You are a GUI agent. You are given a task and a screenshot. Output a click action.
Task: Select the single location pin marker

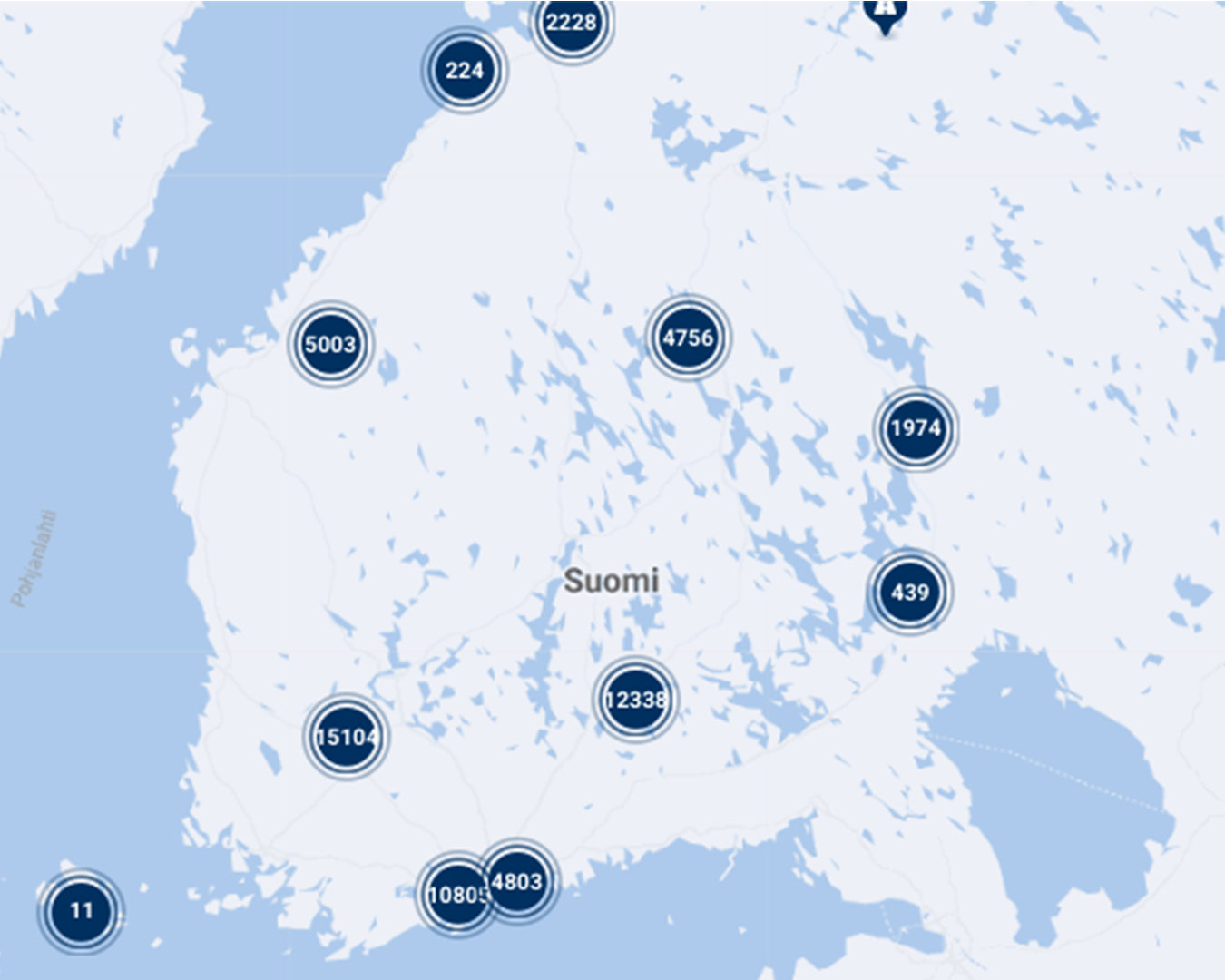click(885, 13)
